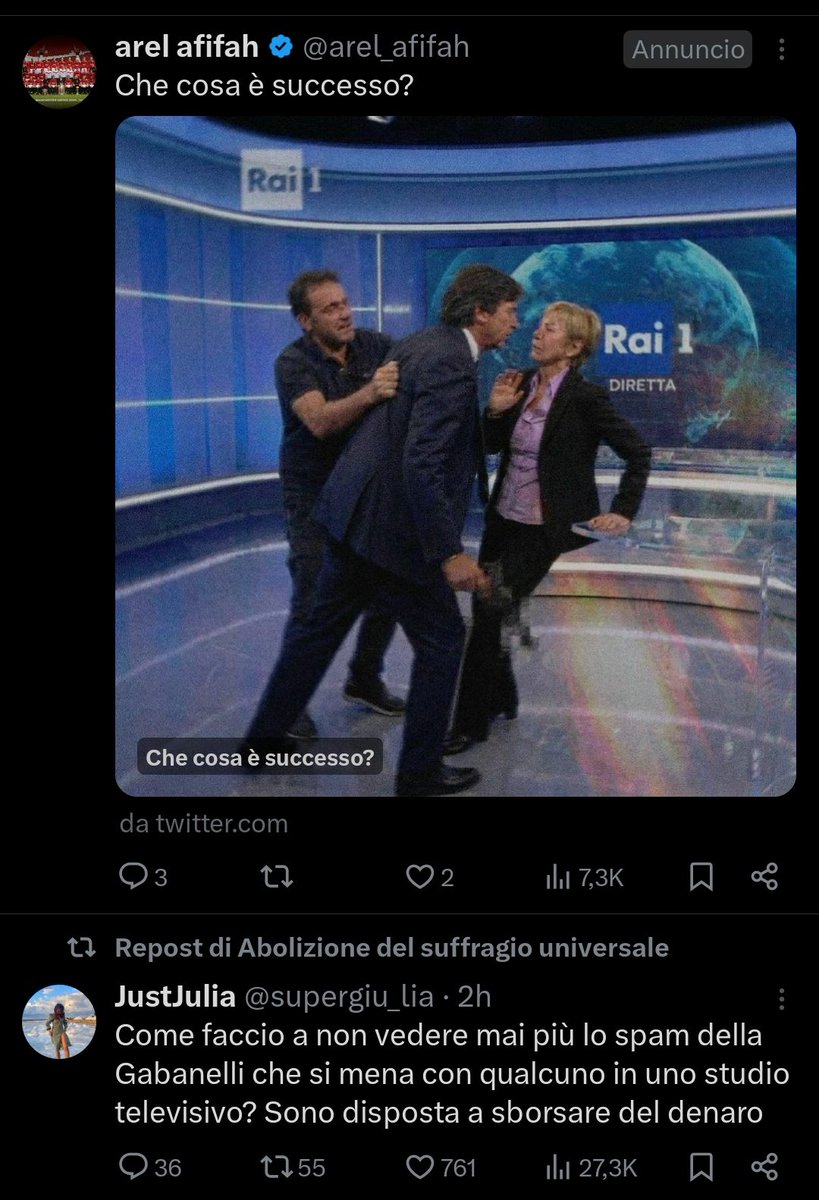The height and width of the screenshot is (1200, 819).
Task: View analytics of arel afifah's post
Action: [584, 877]
